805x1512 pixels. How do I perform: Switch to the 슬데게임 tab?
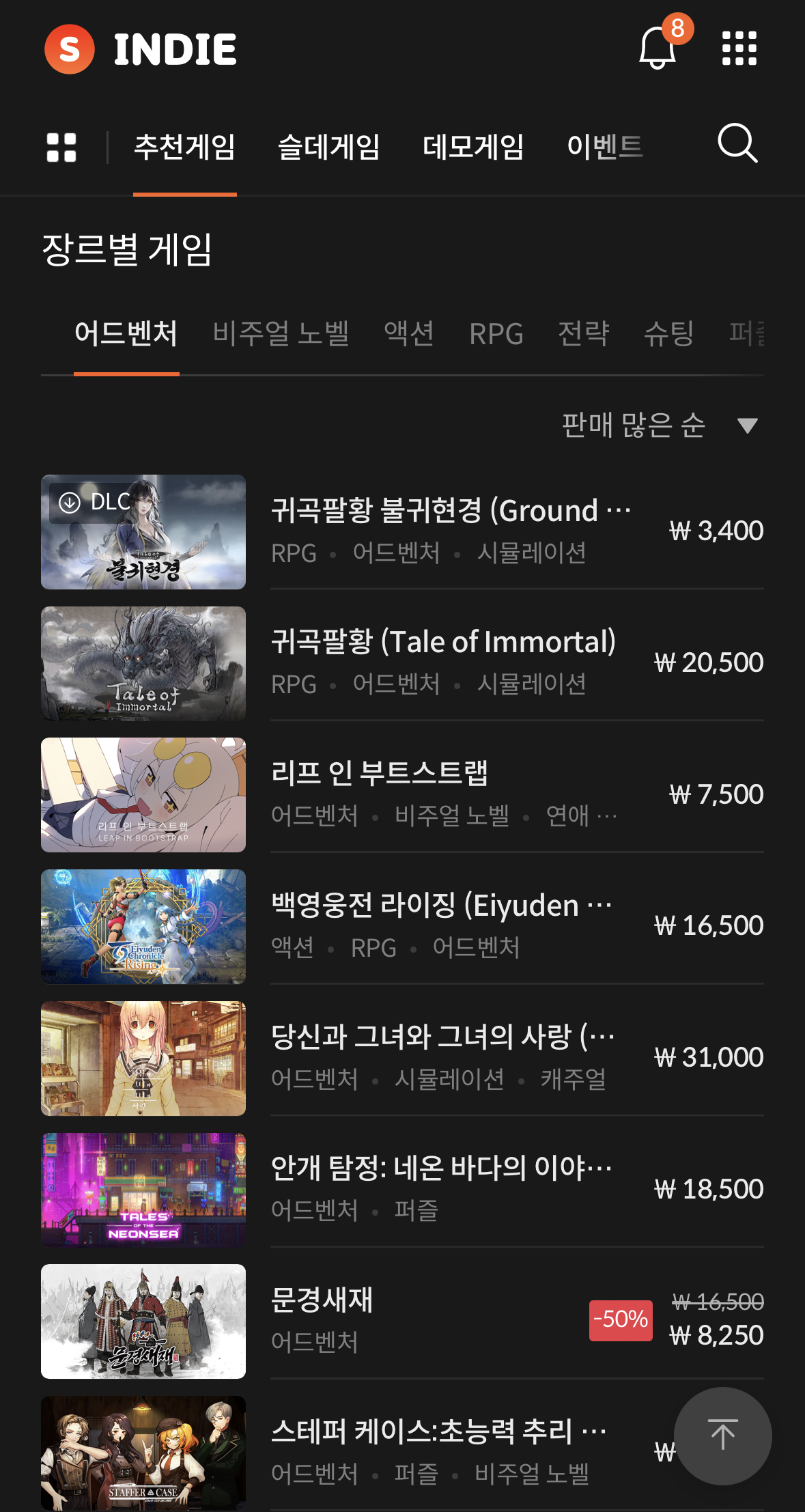point(328,147)
